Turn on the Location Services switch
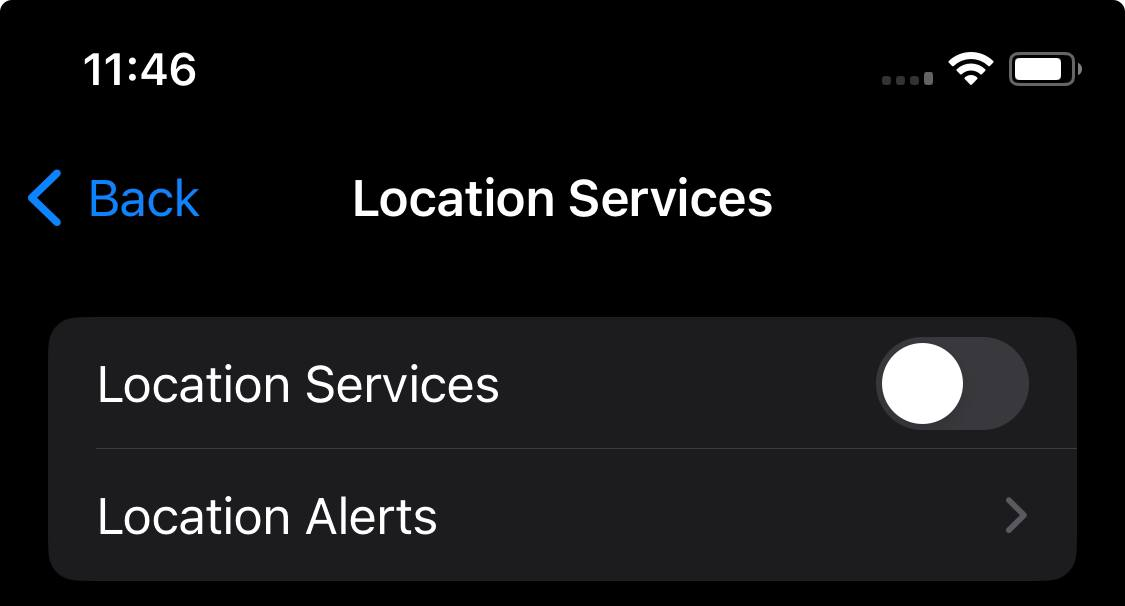The height and width of the screenshot is (606, 1125). tap(952, 384)
